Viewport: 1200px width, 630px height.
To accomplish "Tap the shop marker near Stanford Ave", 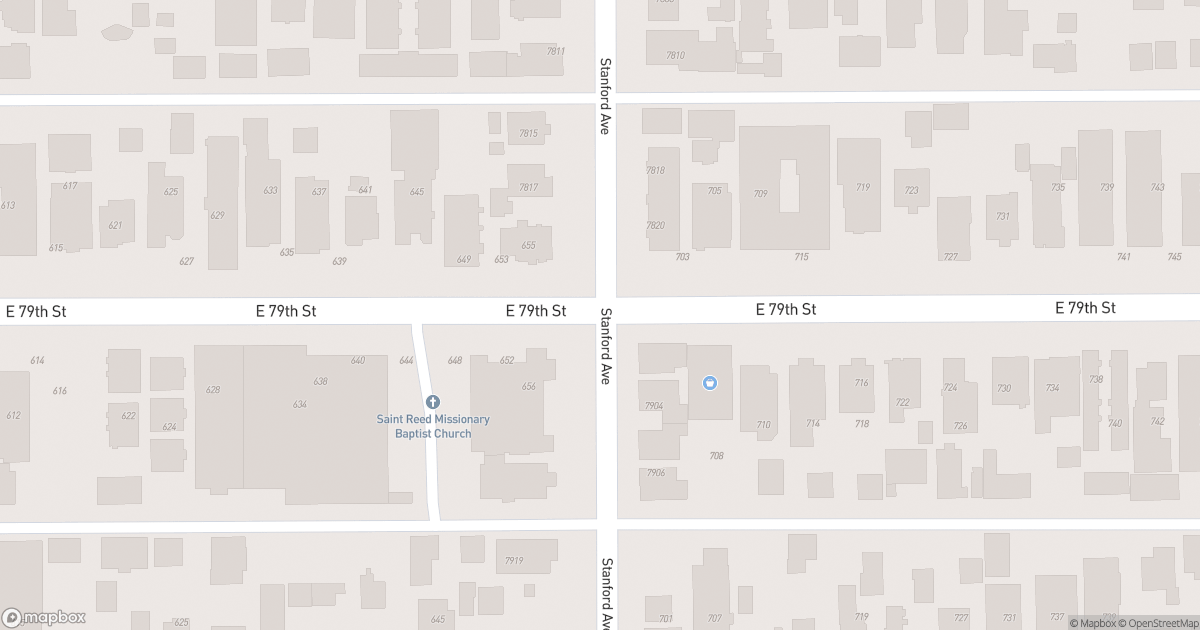I will point(710,382).
